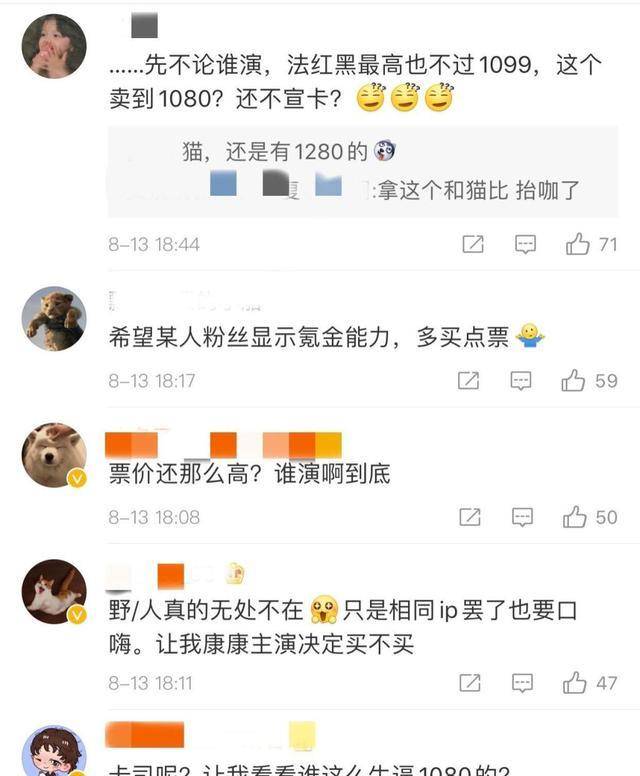This screenshot has height=776, width=640.
Task: Like the comment mentioning 康康主演
Action: (575, 683)
